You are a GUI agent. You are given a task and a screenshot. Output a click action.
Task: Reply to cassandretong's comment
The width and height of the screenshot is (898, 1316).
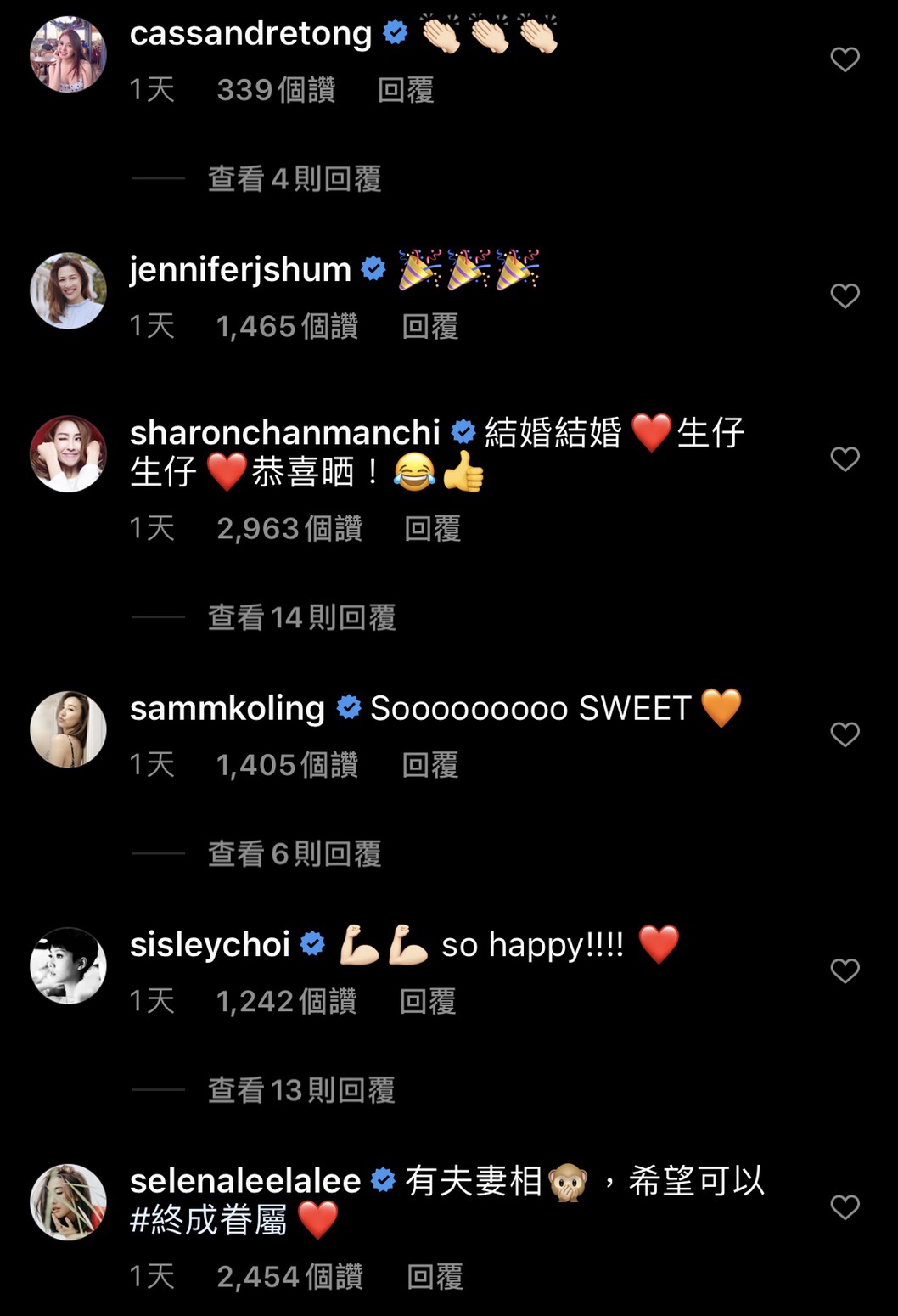pos(406,90)
